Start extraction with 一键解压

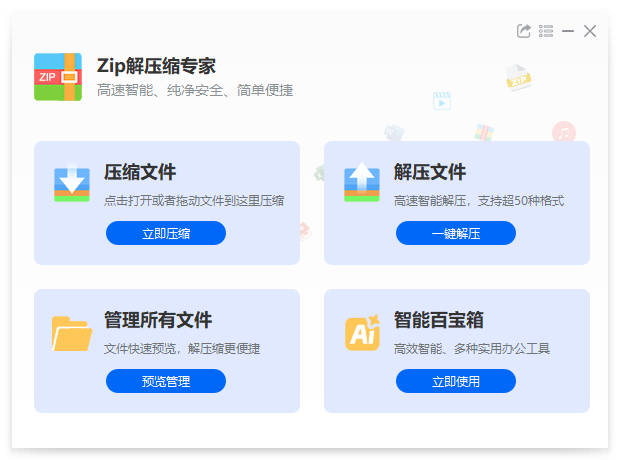455,233
